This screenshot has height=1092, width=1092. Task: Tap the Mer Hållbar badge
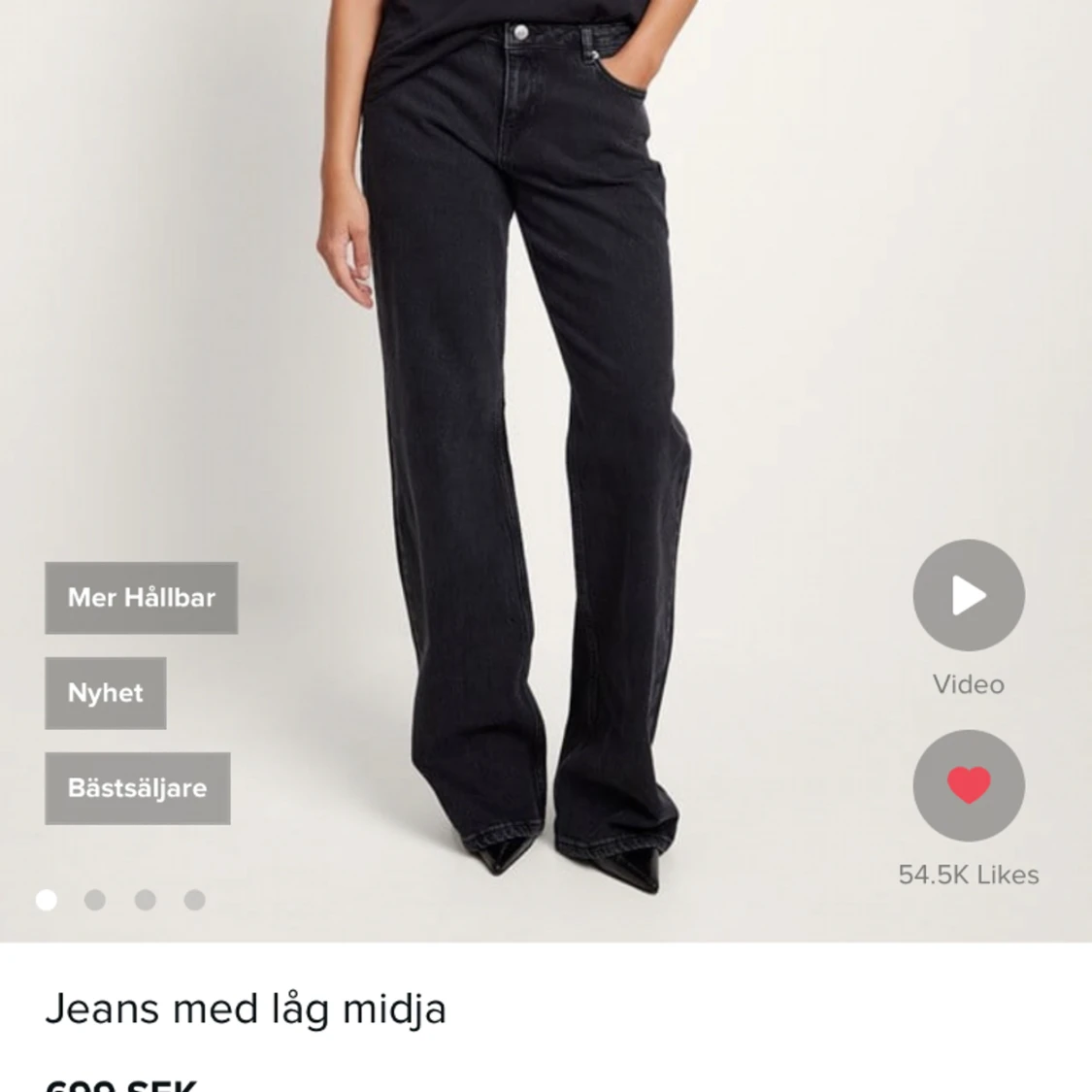(142, 597)
